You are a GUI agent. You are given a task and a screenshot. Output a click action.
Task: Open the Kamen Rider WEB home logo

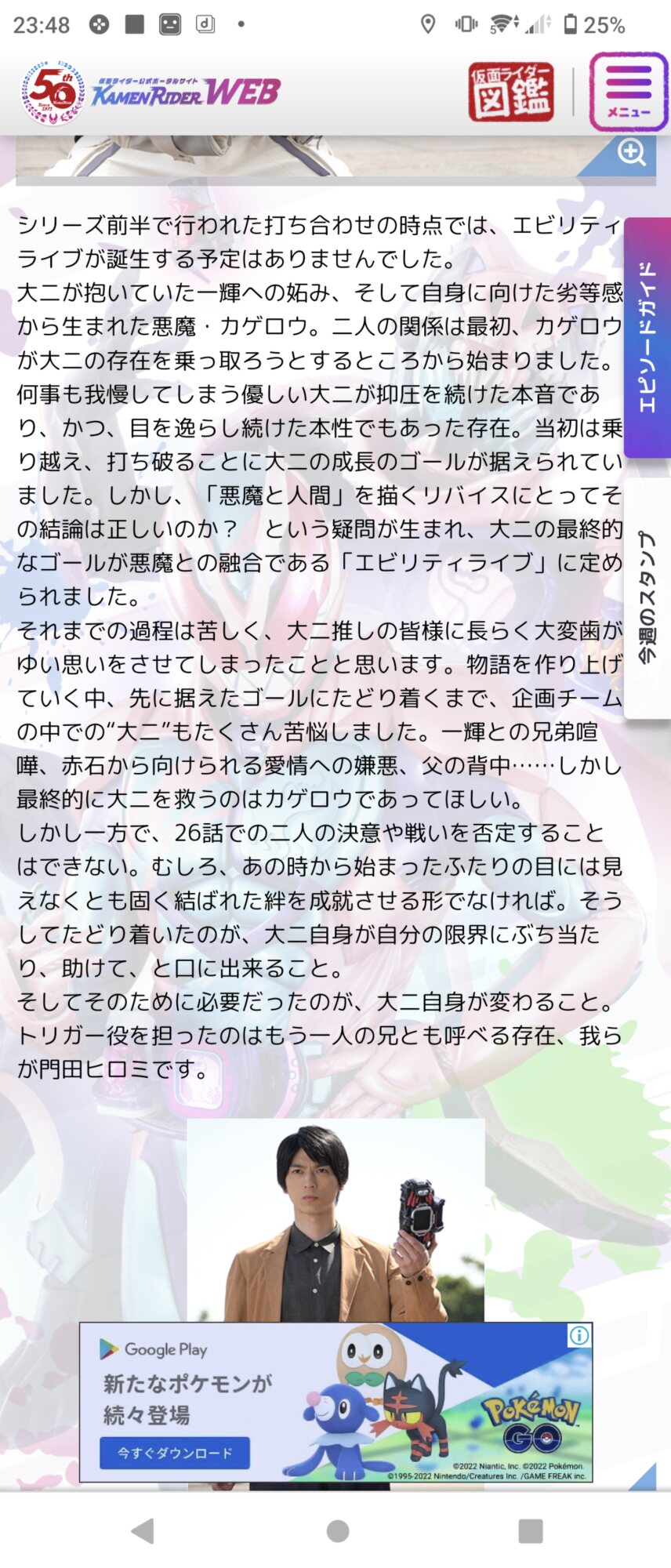(x=151, y=93)
